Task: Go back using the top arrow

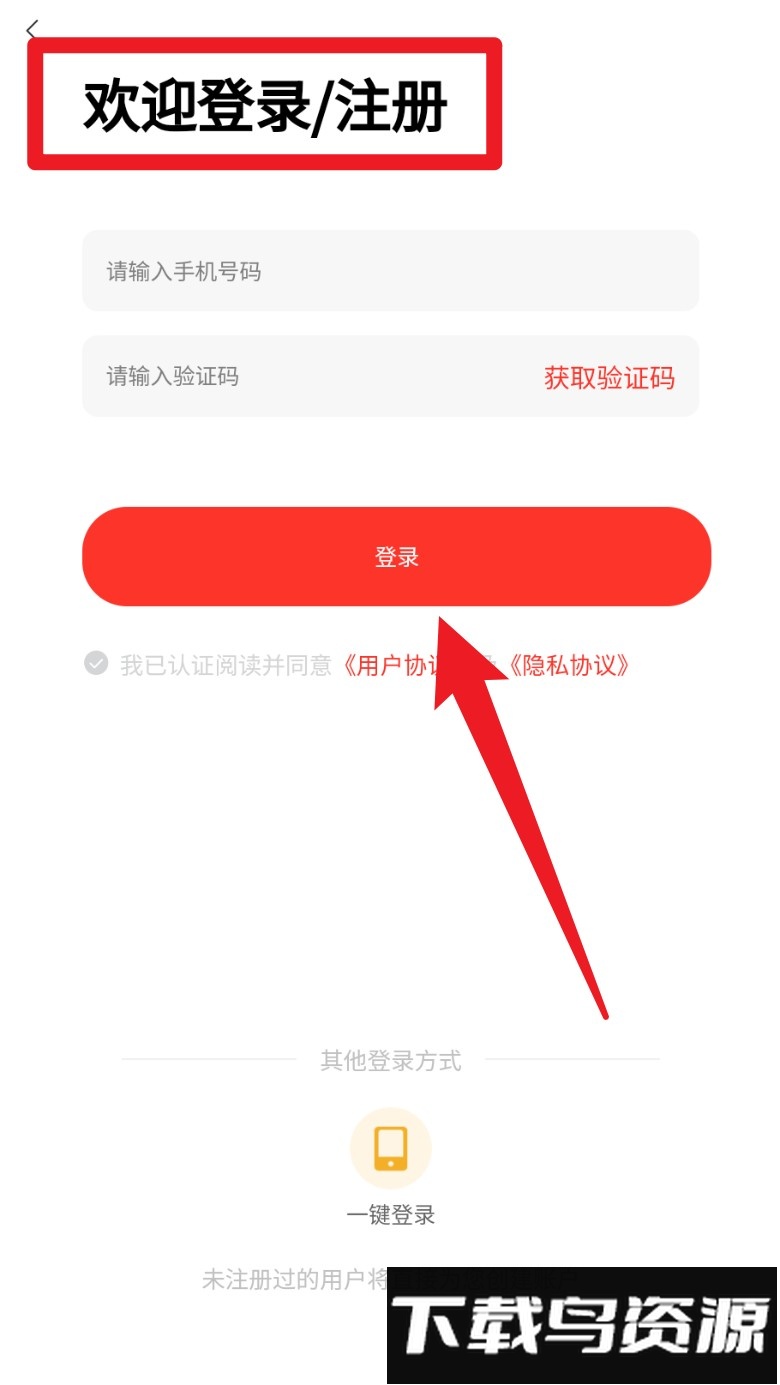Action: tap(32, 29)
